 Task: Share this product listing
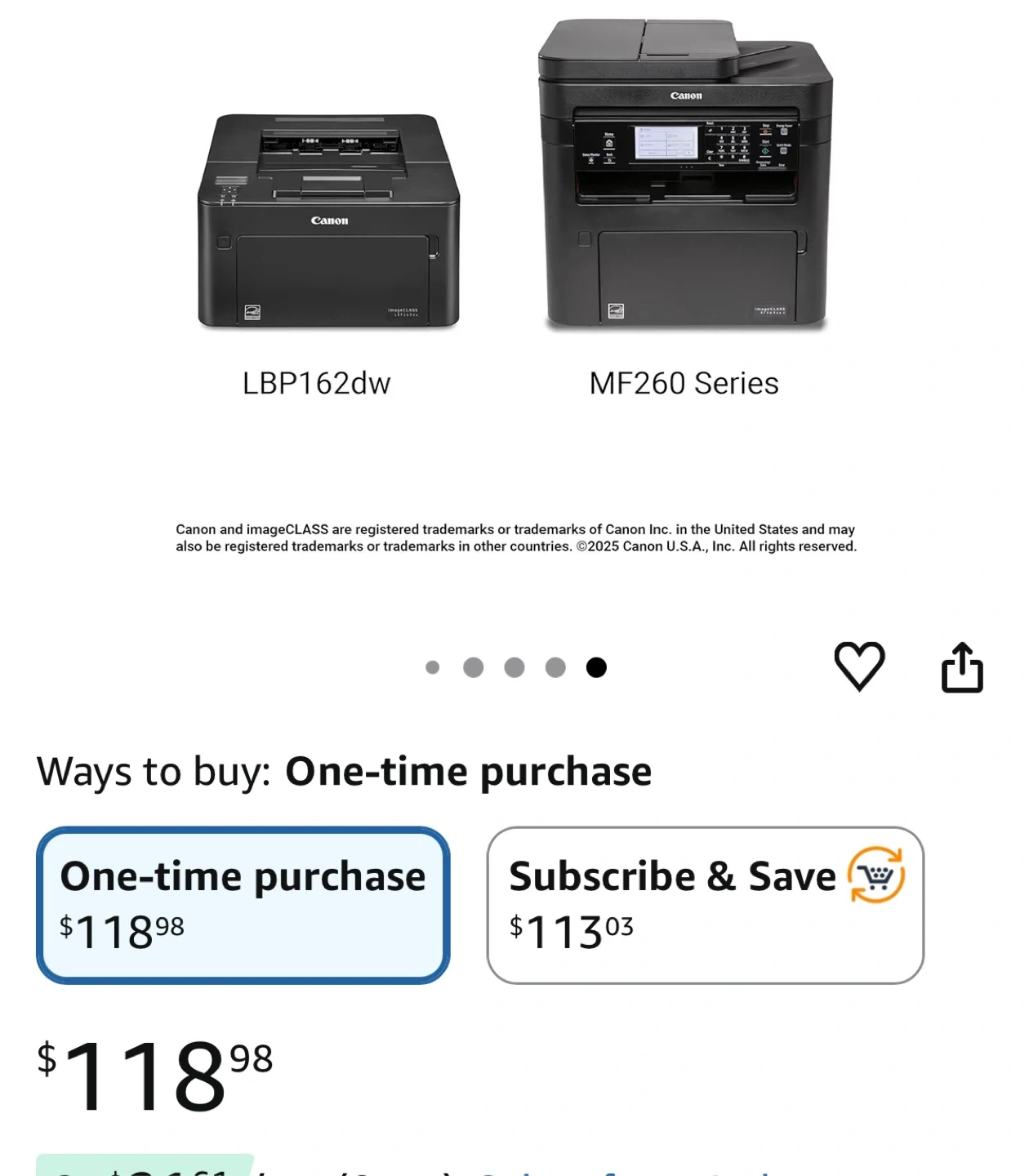tap(962, 668)
